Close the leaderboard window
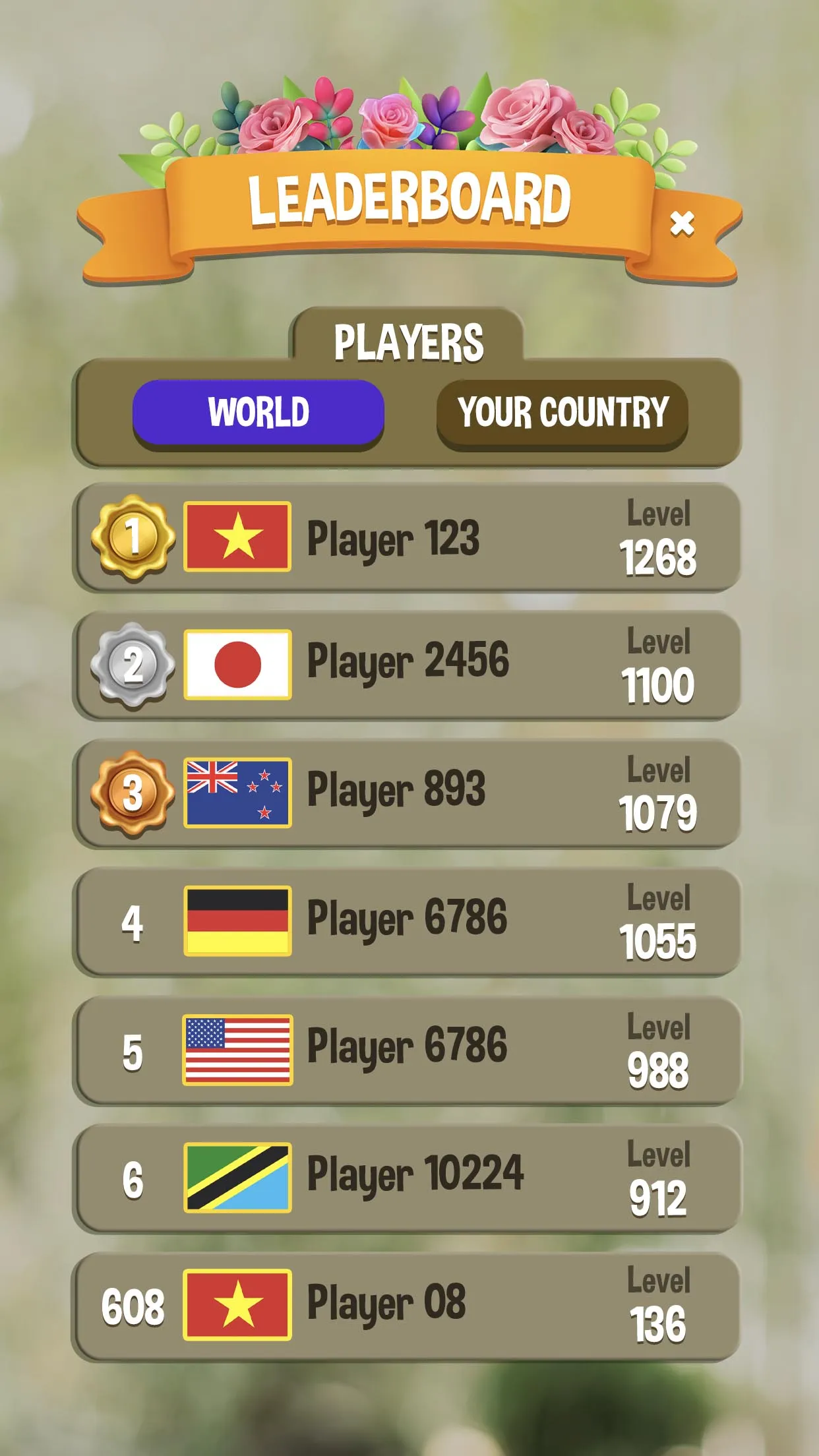The image size is (819, 1456). pos(682,224)
